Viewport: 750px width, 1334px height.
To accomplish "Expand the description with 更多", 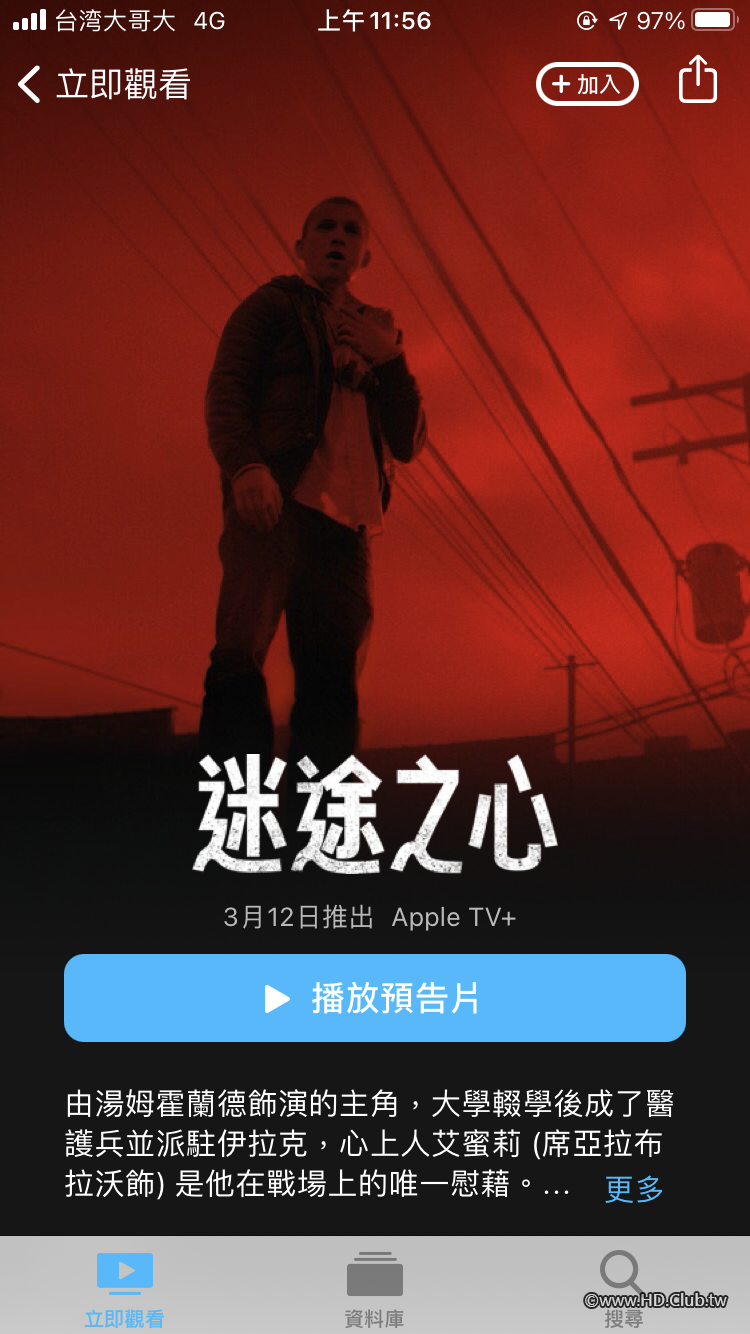I will point(634,1188).
